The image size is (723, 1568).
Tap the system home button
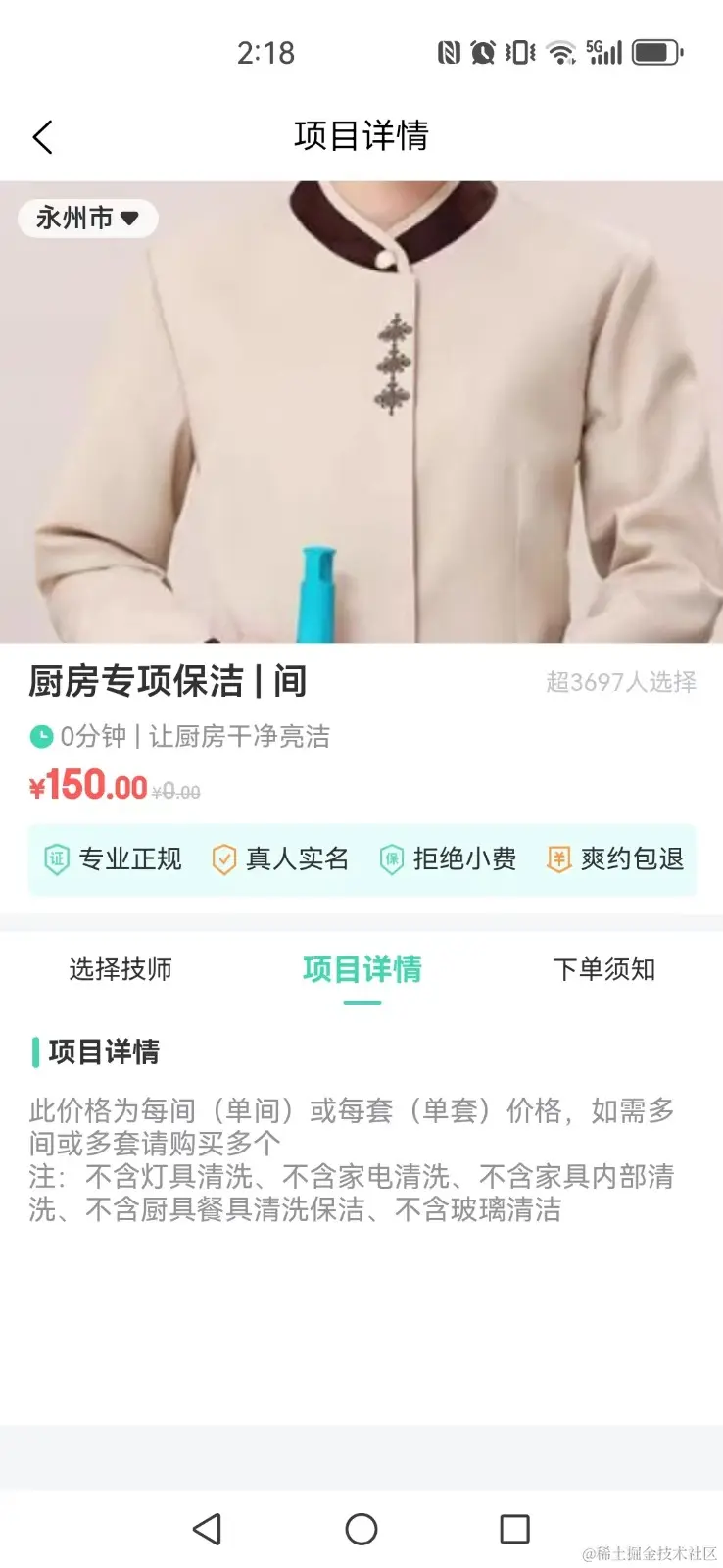(361, 1529)
